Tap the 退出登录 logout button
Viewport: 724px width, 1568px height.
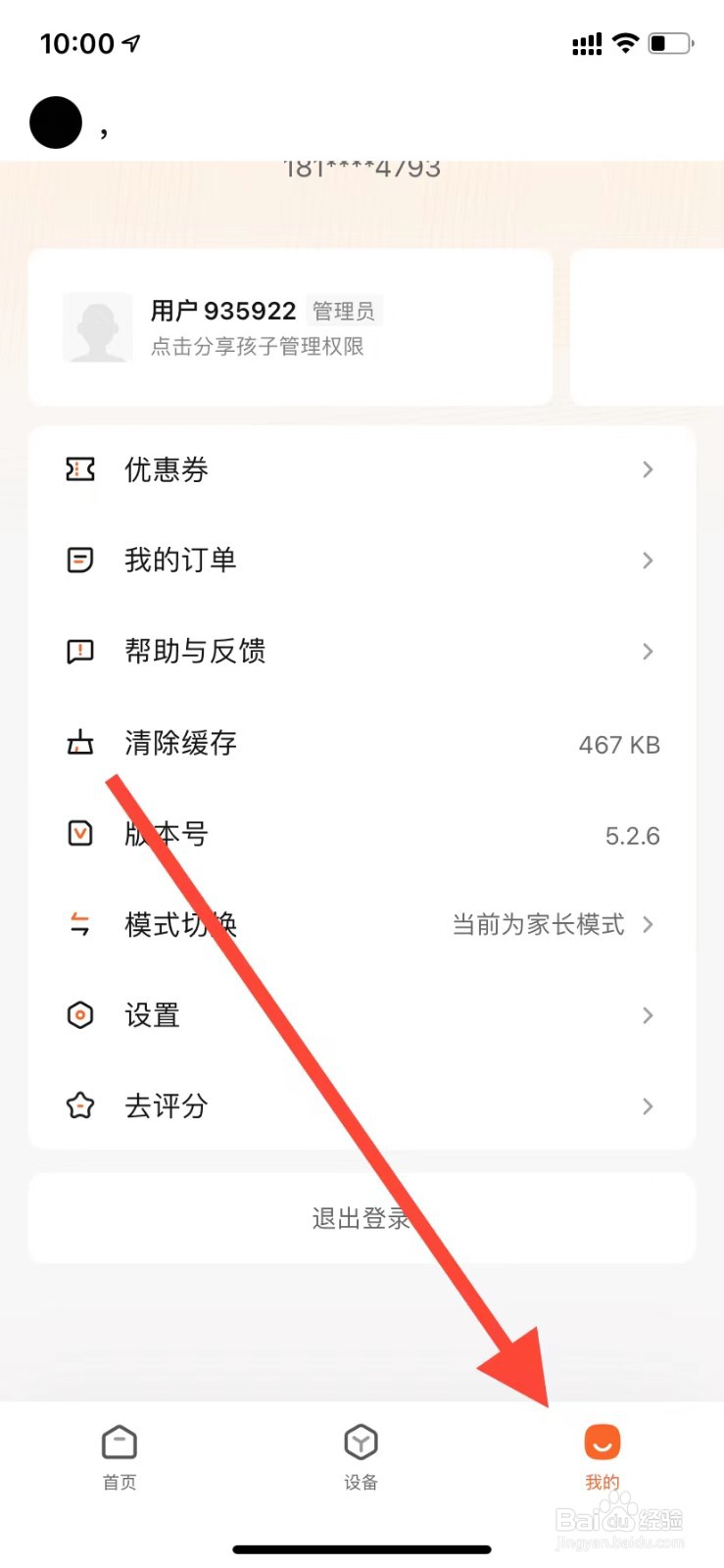point(361,1218)
